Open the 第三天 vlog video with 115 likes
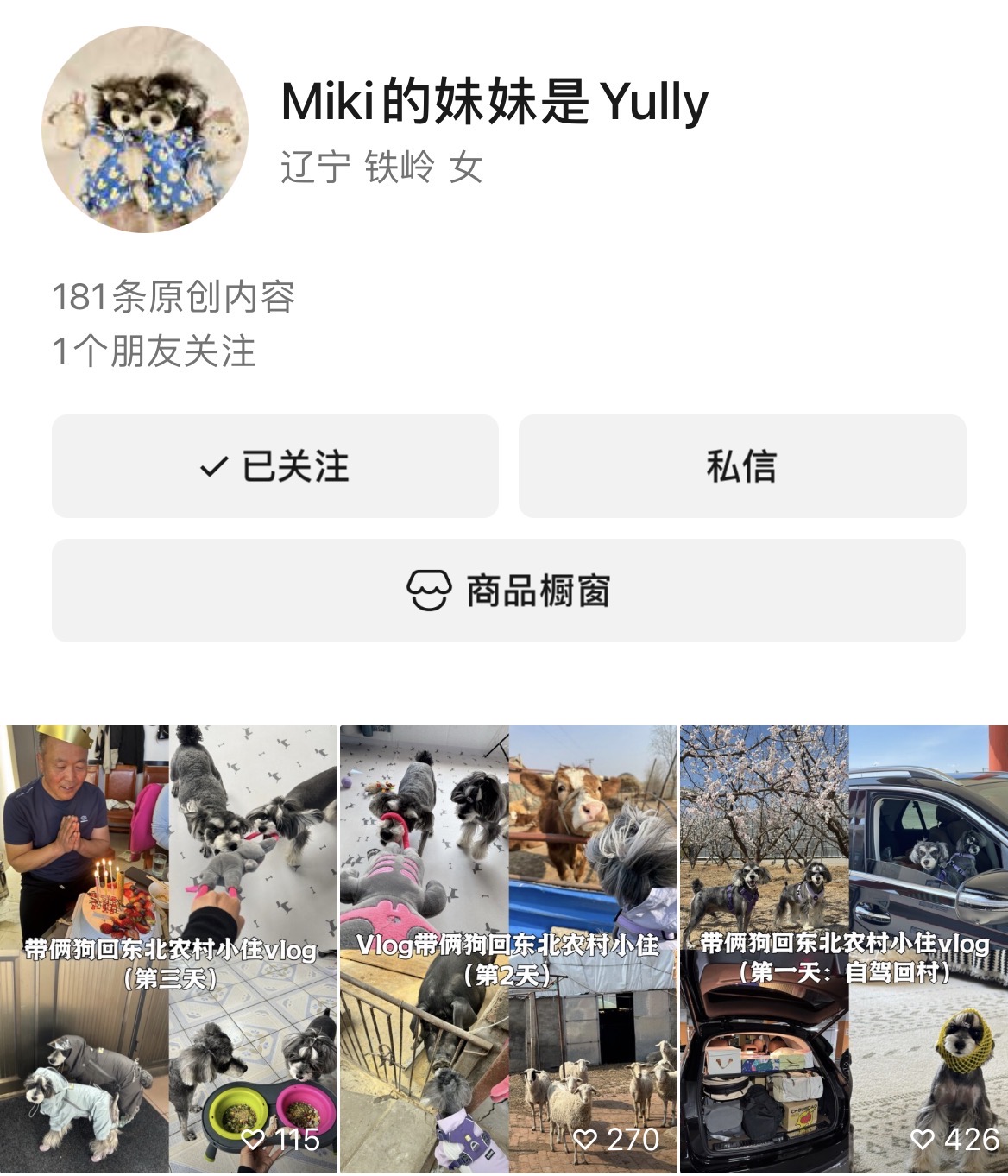This screenshot has height=1176, width=1008. 169,948
